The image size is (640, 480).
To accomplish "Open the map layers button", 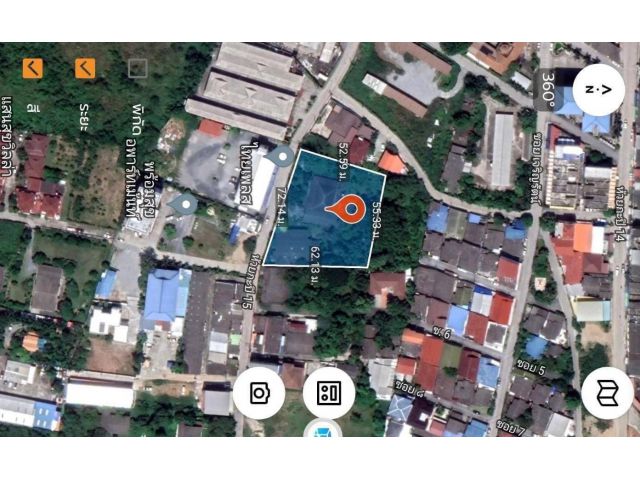I will point(607,392).
